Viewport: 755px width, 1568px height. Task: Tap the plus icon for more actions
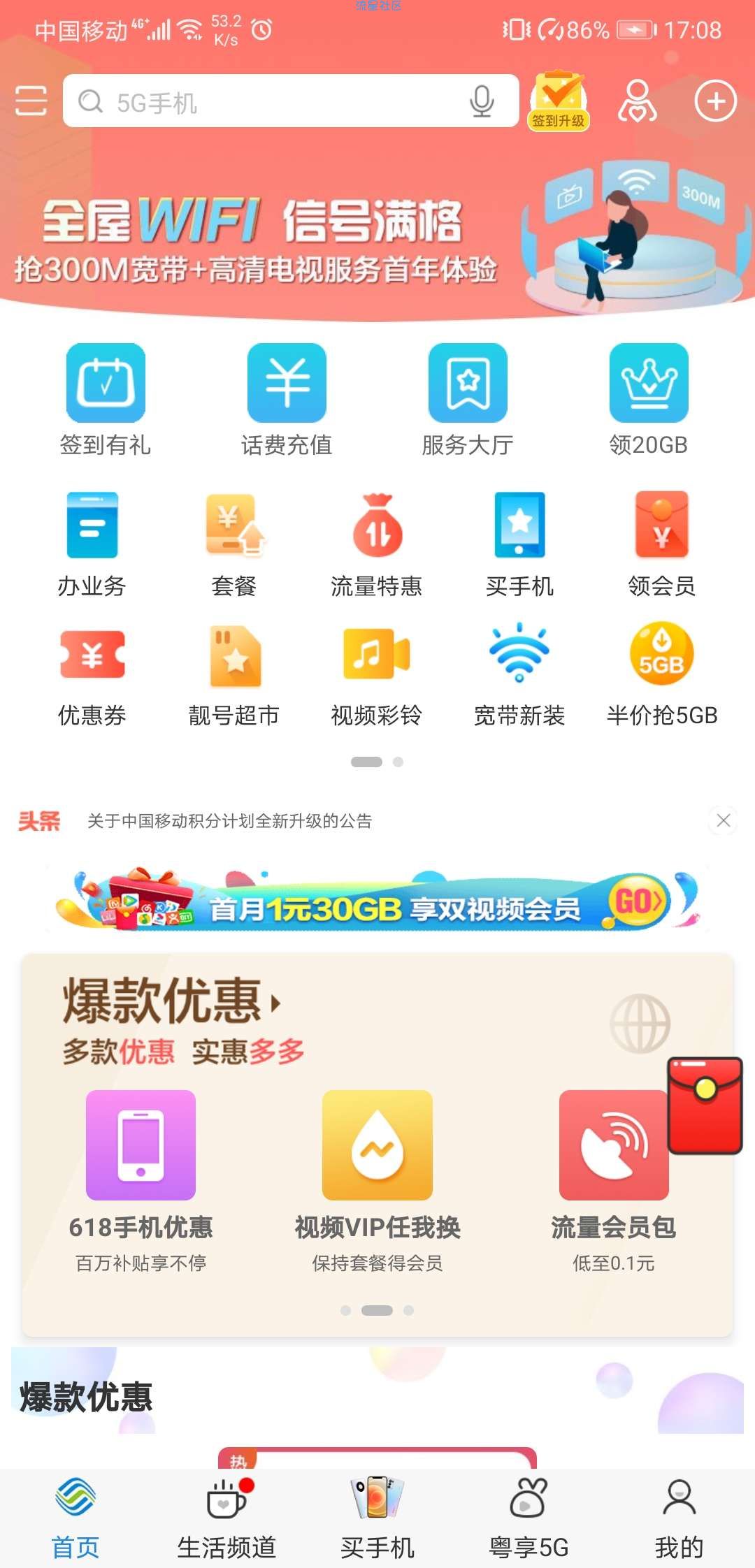(715, 102)
